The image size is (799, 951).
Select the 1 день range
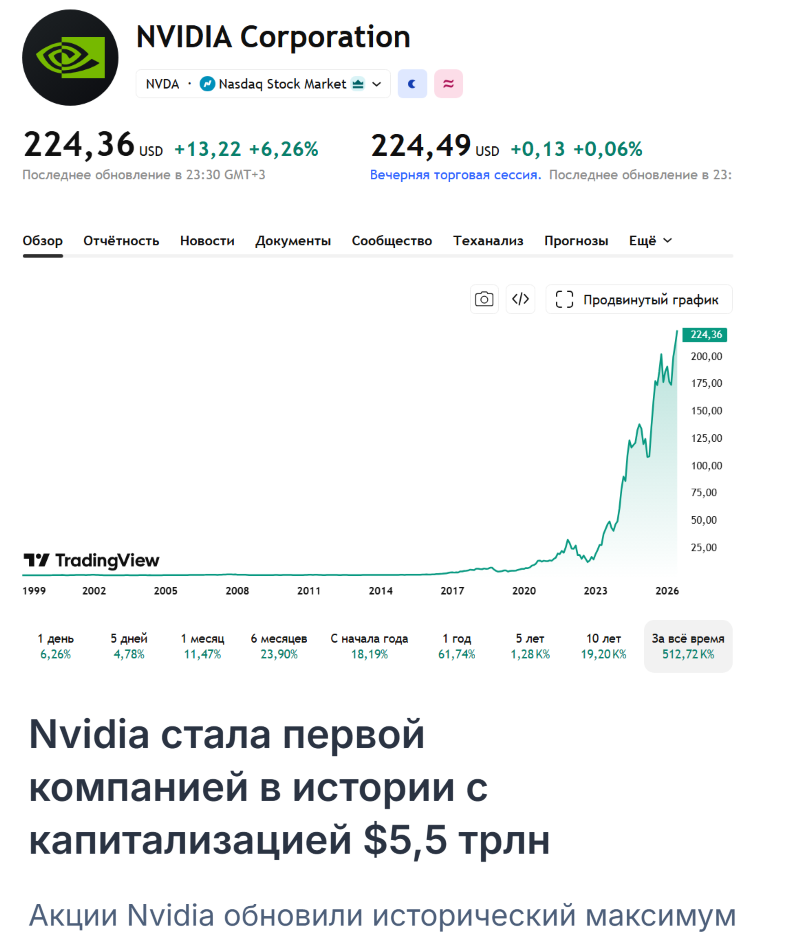(x=56, y=646)
